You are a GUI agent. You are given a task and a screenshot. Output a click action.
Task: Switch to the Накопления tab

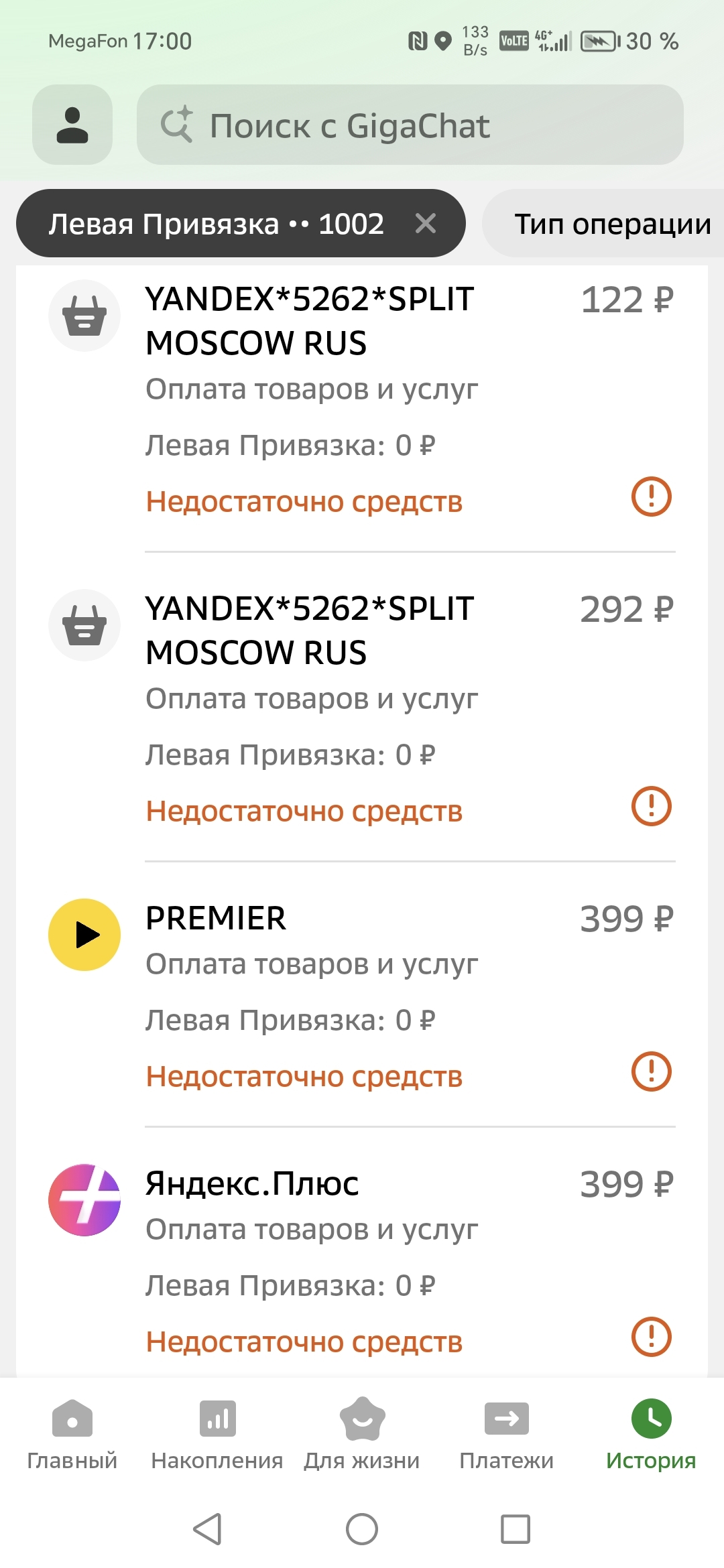(x=217, y=1434)
